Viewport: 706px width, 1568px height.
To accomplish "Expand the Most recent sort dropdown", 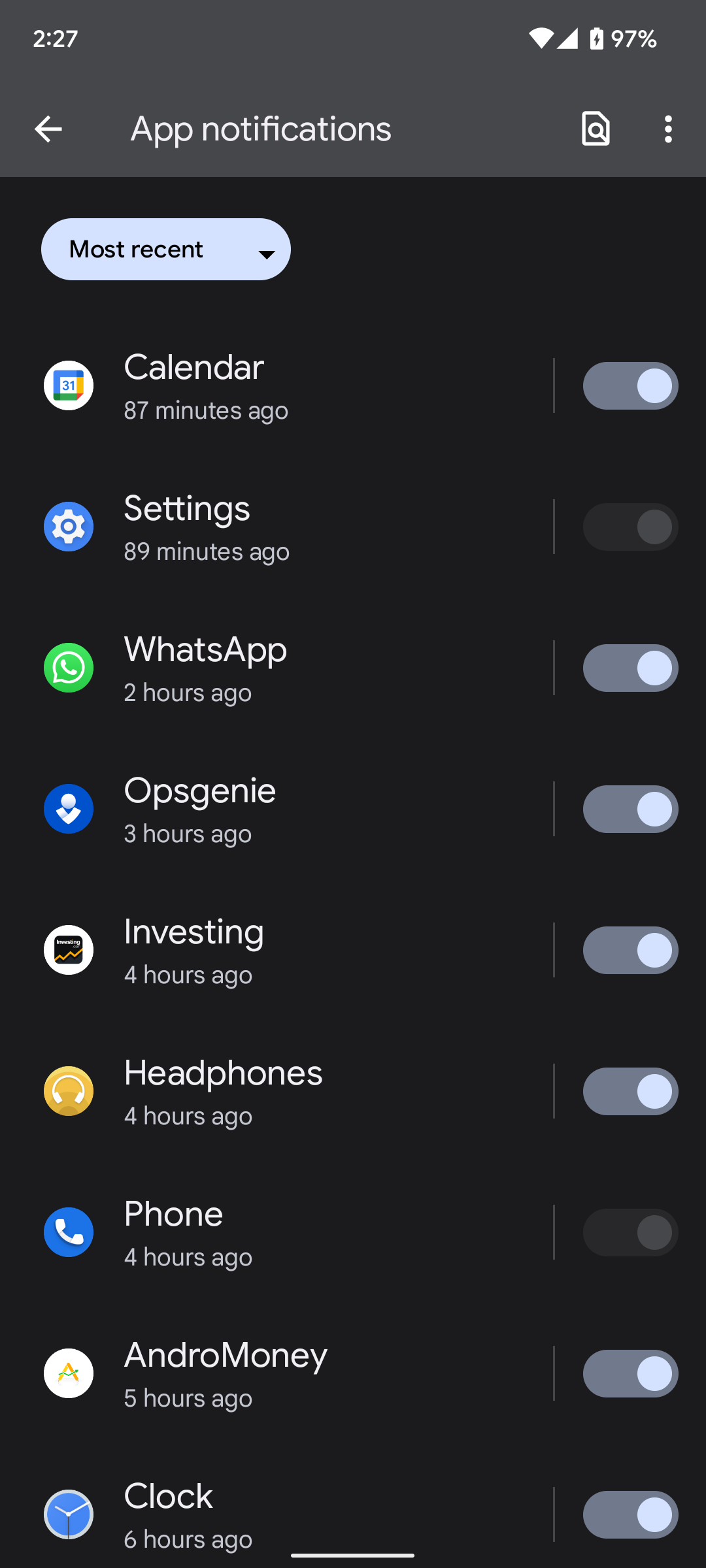I will (x=166, y=250).
